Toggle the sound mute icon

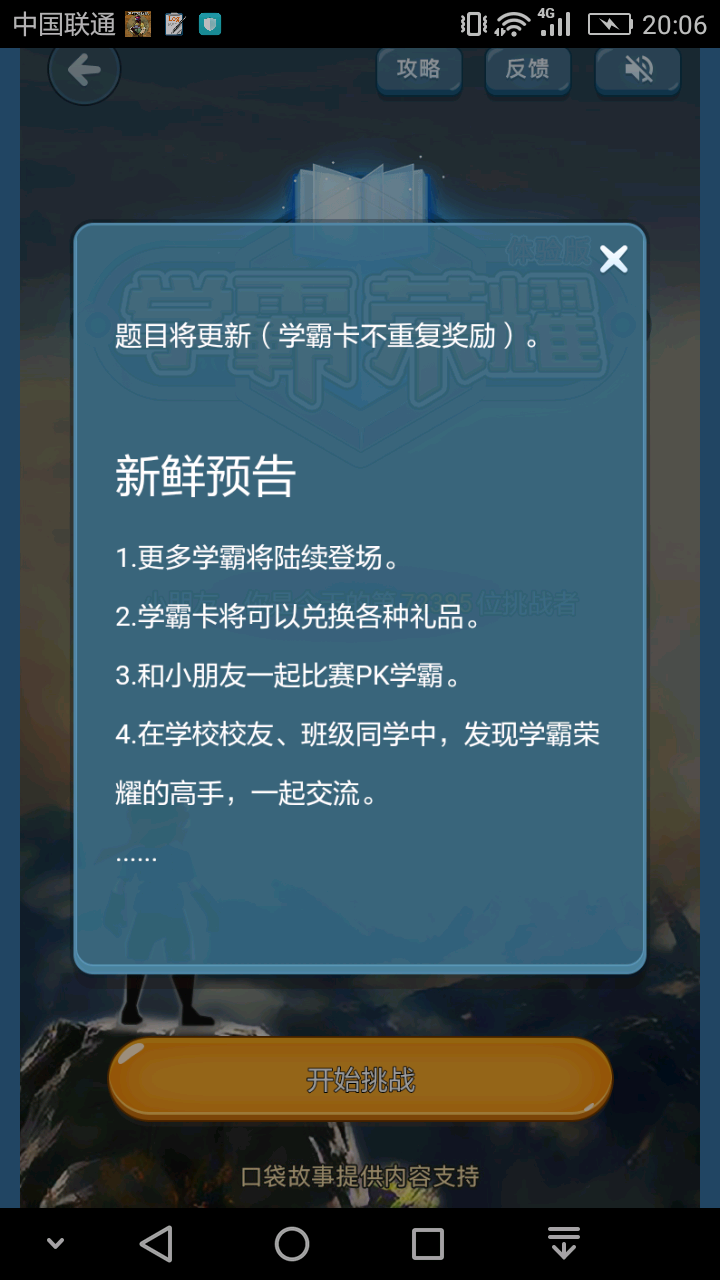[638, 69]
